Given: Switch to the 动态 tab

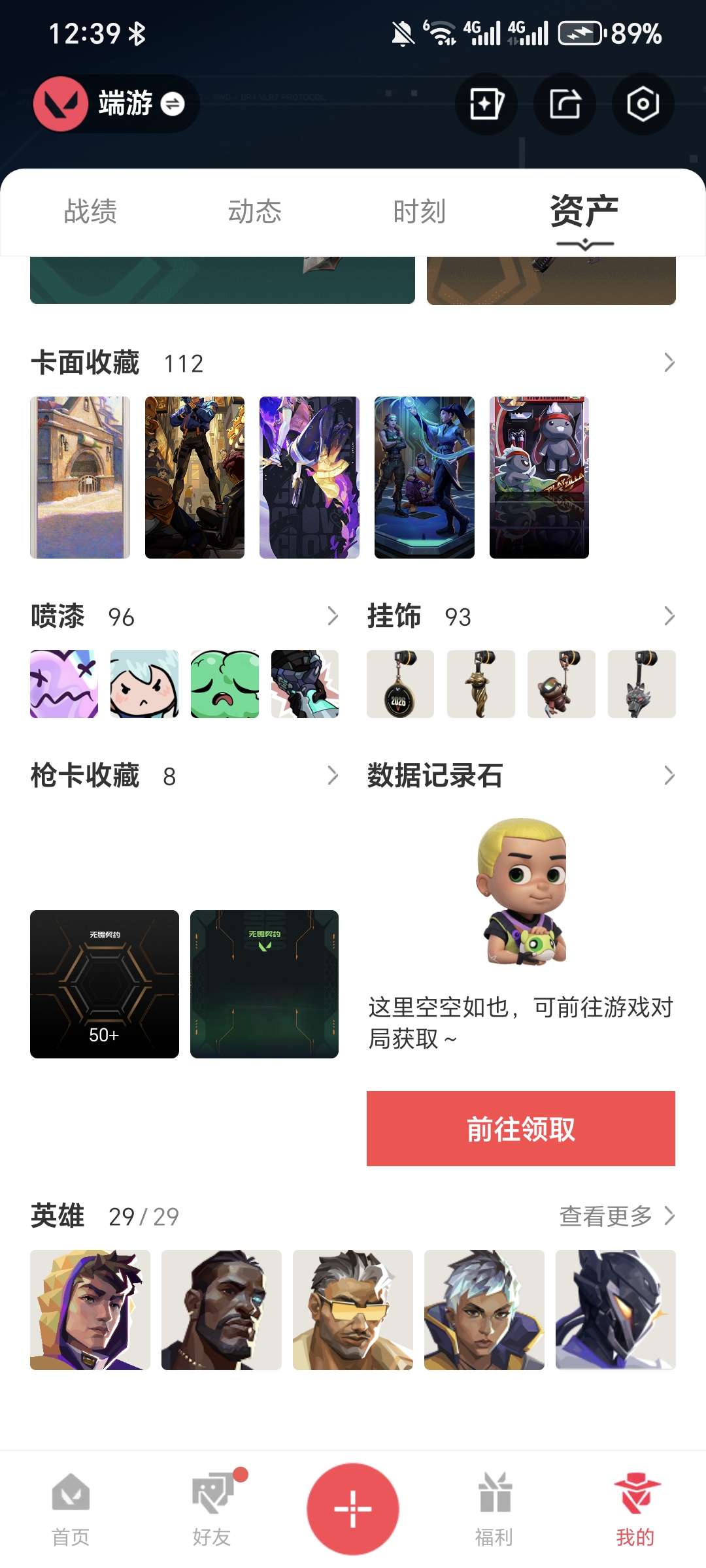Looking at the screenshot, I should [255, 212].
